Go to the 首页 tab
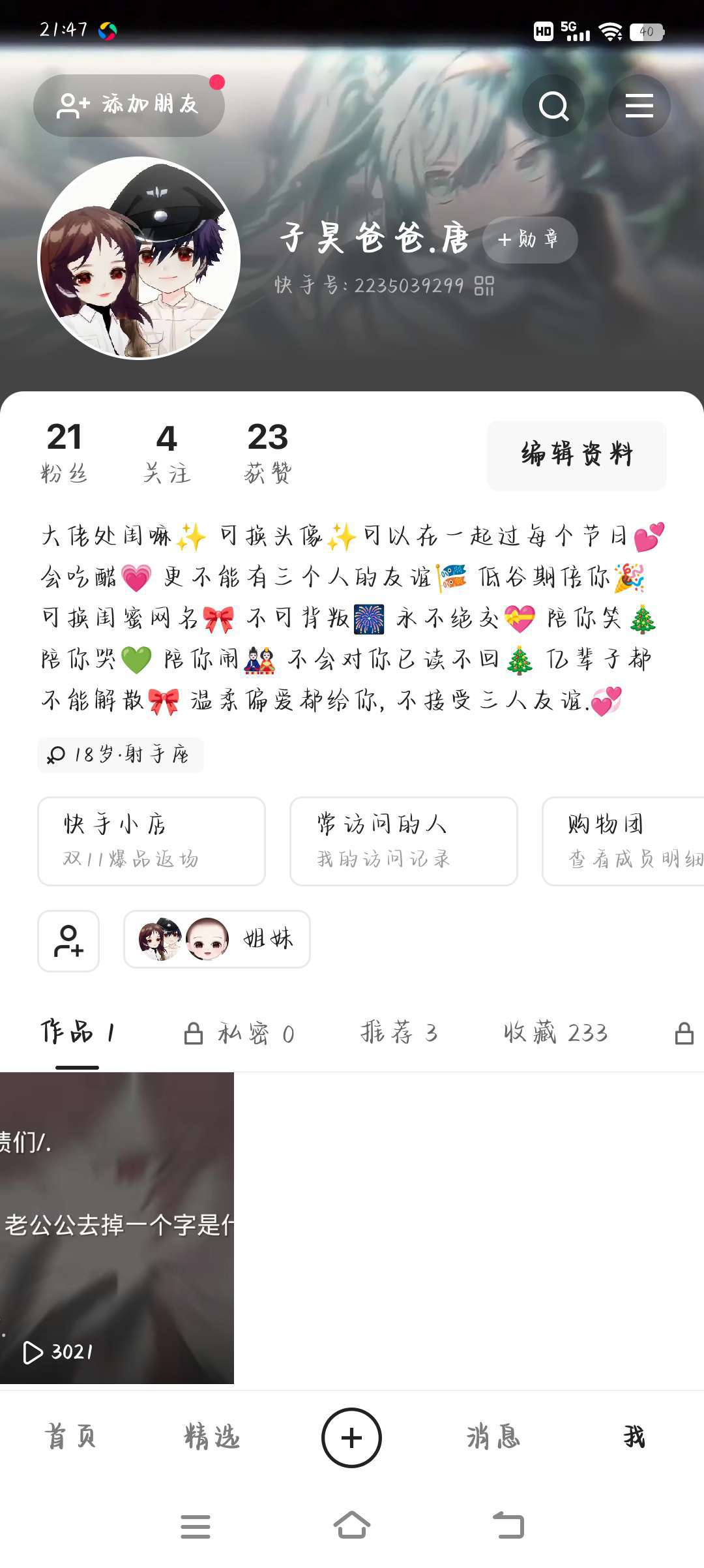This screenshot has width=704, height=1568. 70,1437
